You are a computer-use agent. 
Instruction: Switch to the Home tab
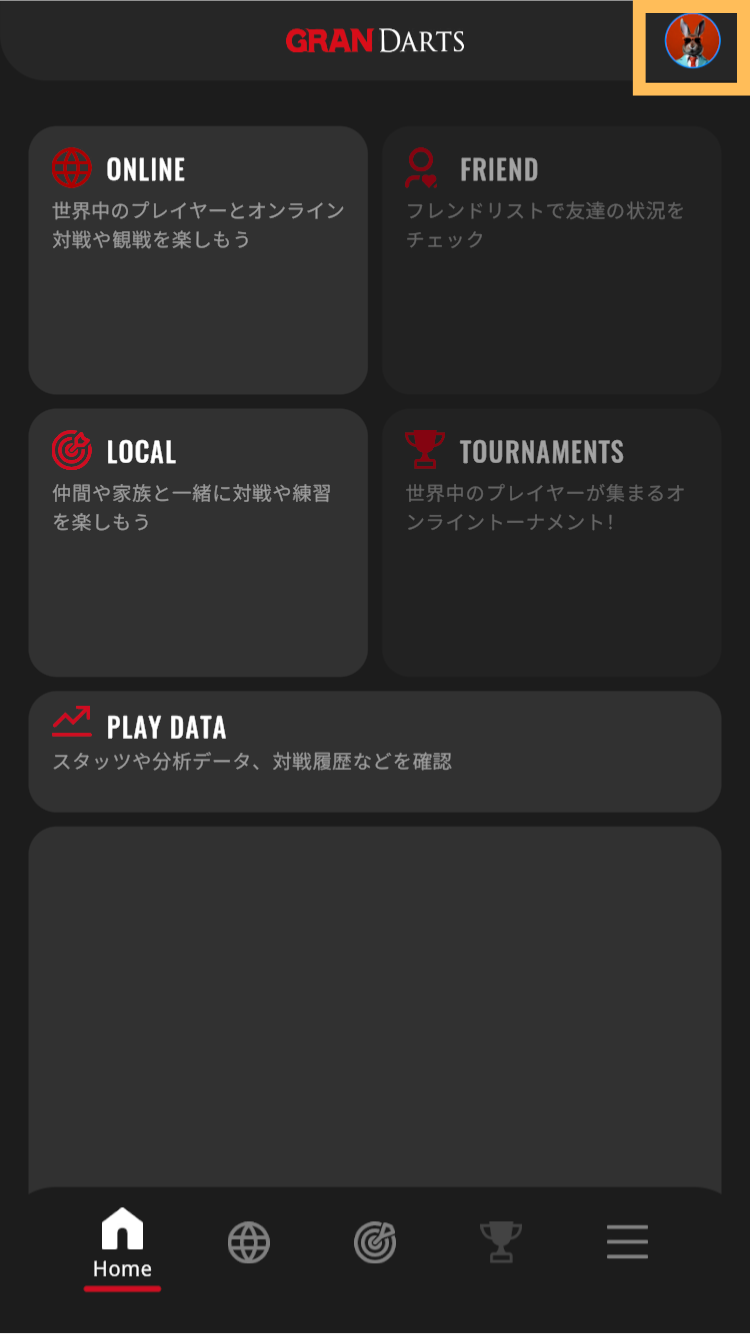point(122,1245)
